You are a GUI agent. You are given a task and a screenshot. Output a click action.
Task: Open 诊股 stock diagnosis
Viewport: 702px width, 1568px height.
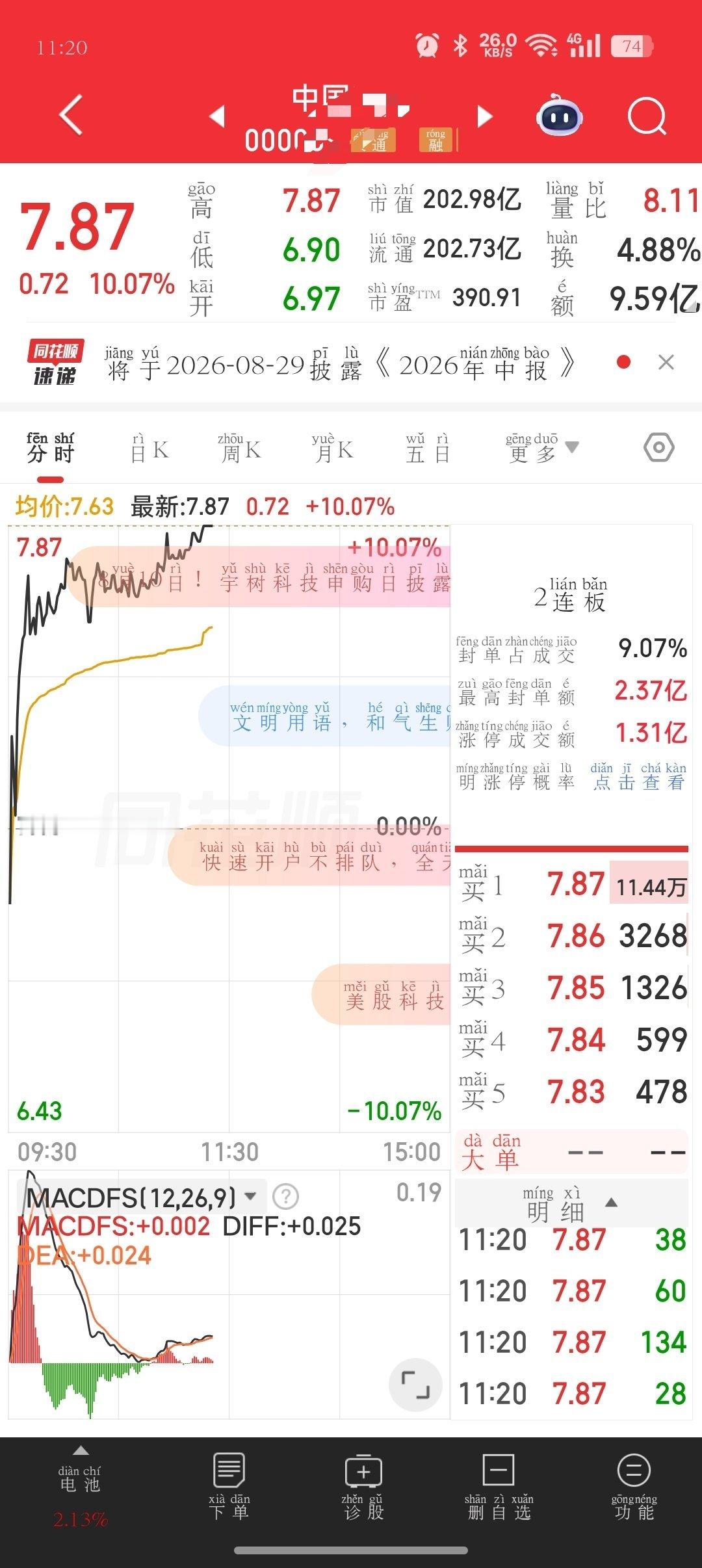pyautogui.click(x=363, y=1487)
